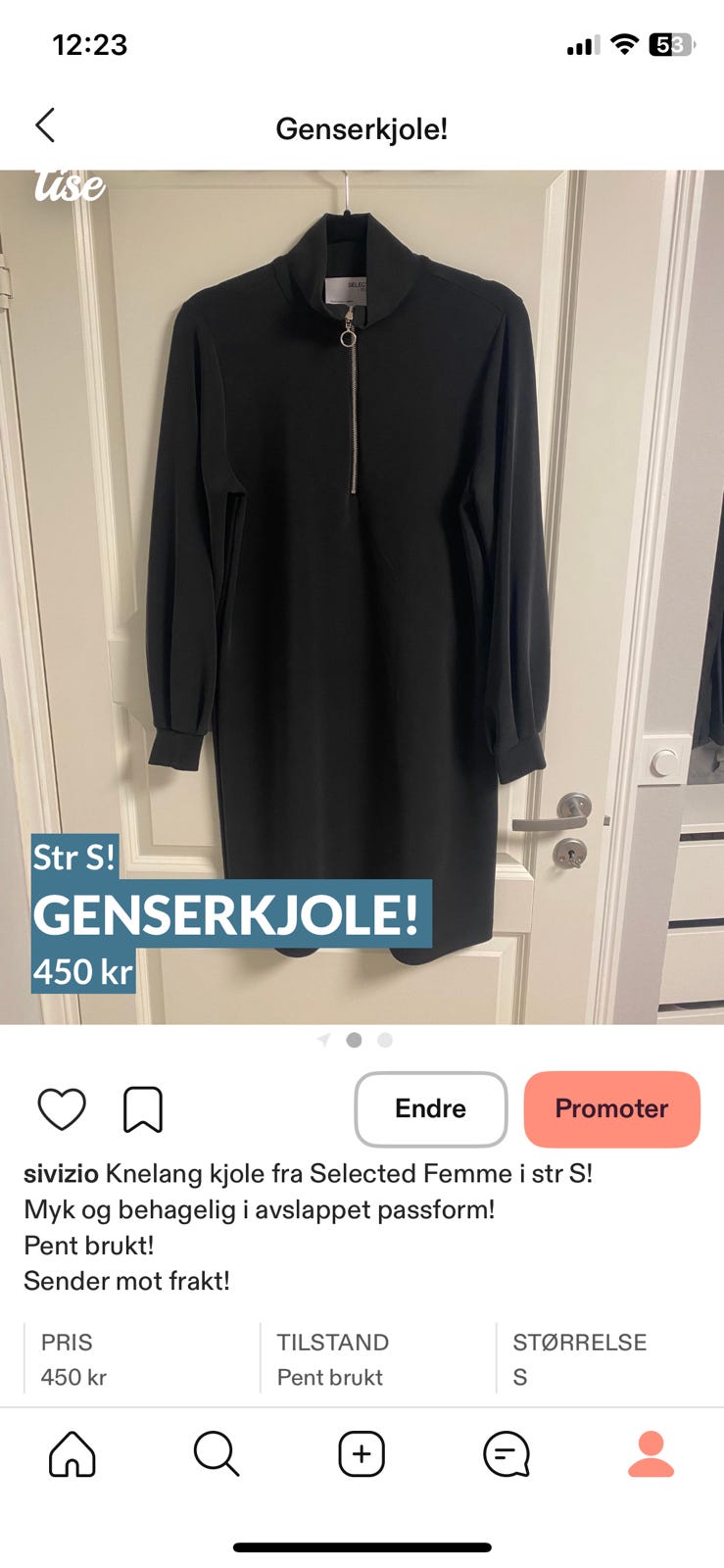The height and width of the screenshot is (1568, 724).
Task: Toggle the heart to favorite this dress
Action: pyautogui.click(x=64, y=1108)
